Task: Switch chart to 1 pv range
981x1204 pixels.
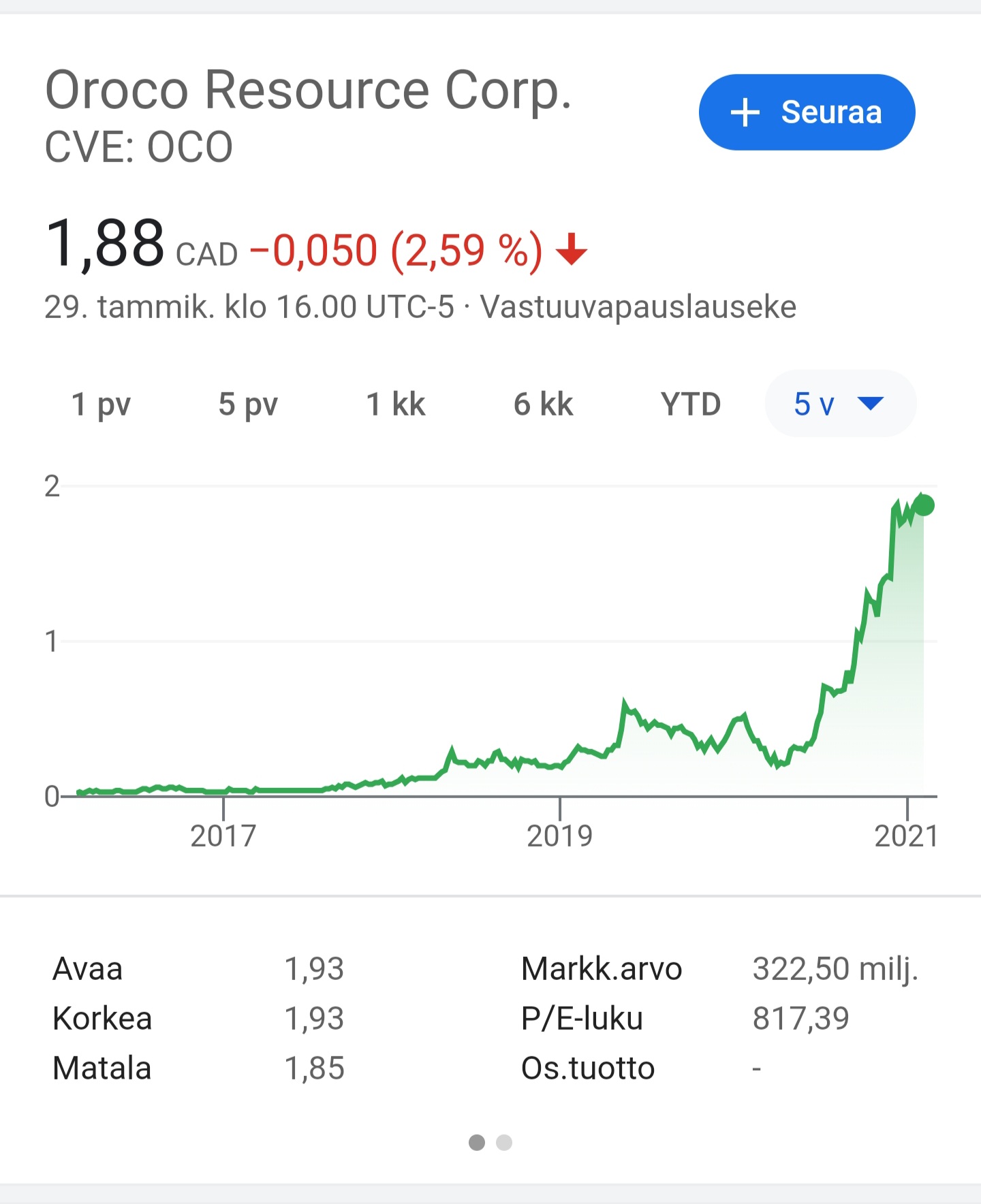Action: pyautogui.click(x=101, y=405)
